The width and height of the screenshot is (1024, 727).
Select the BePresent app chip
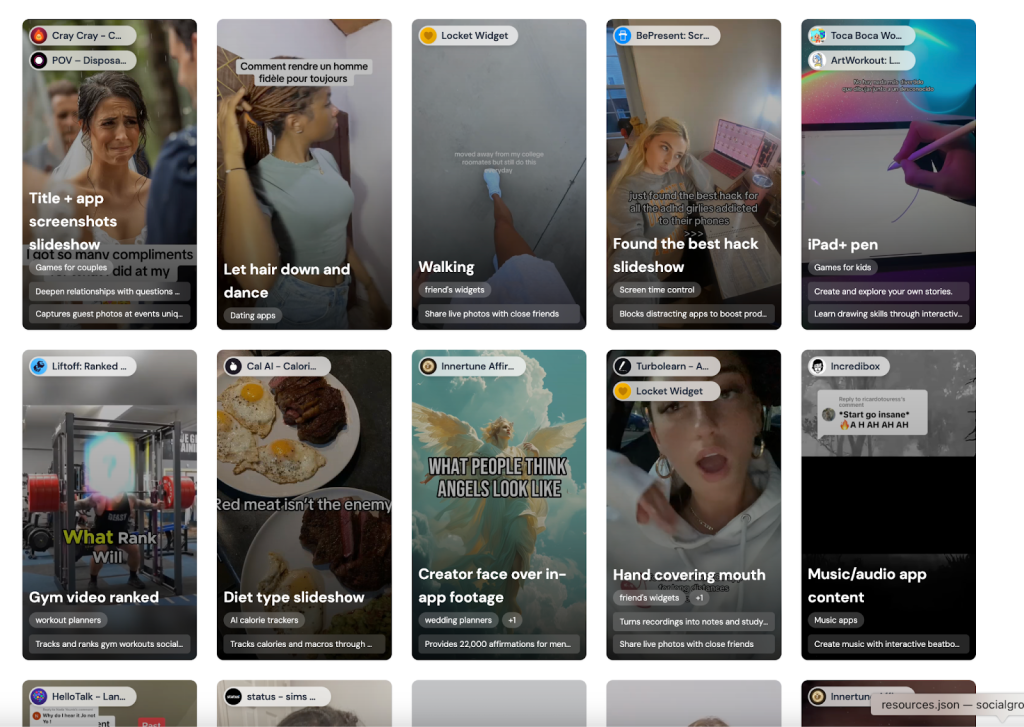[666, 36]
